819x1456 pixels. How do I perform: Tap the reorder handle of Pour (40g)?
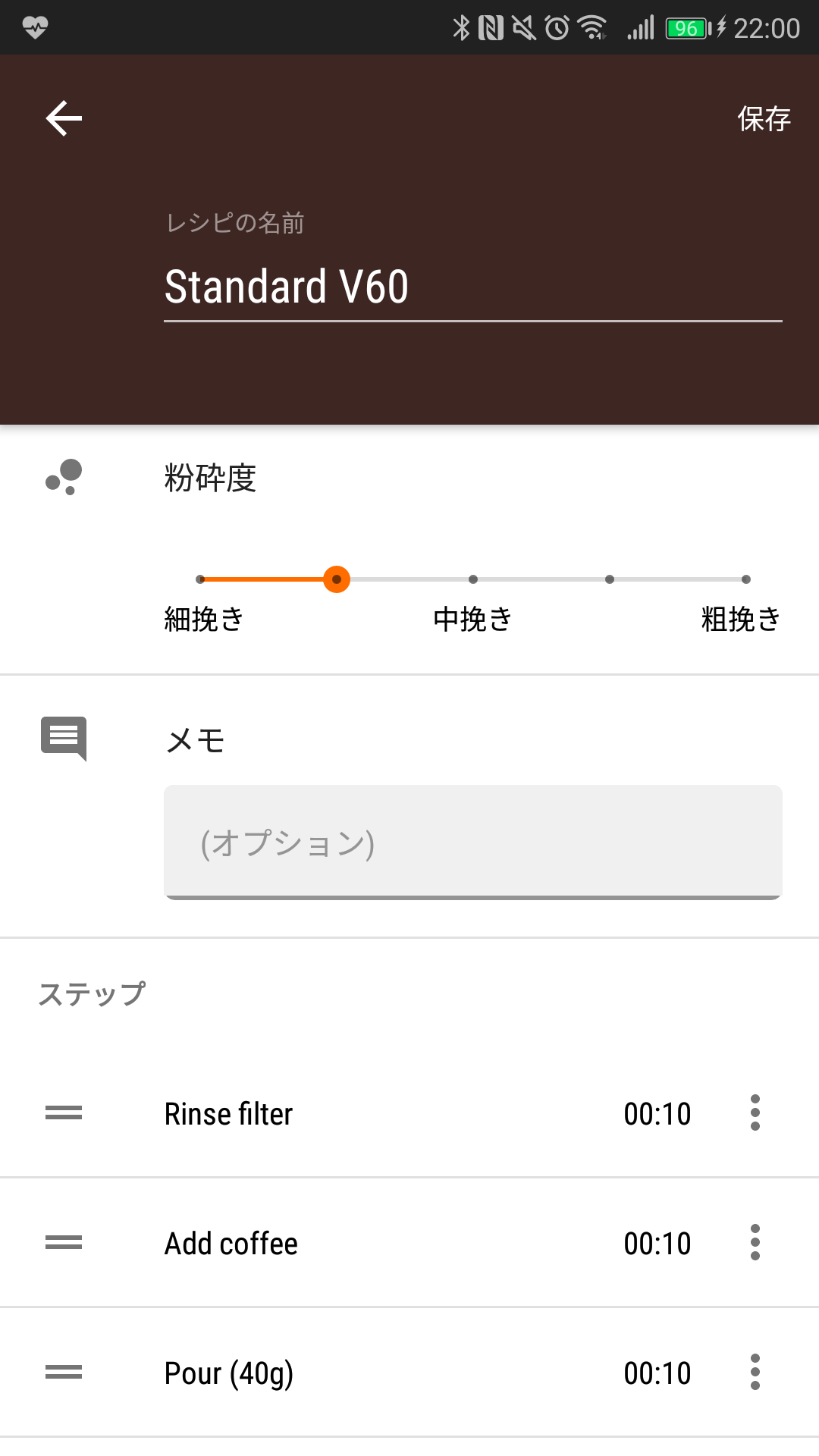click(64, 1373)
